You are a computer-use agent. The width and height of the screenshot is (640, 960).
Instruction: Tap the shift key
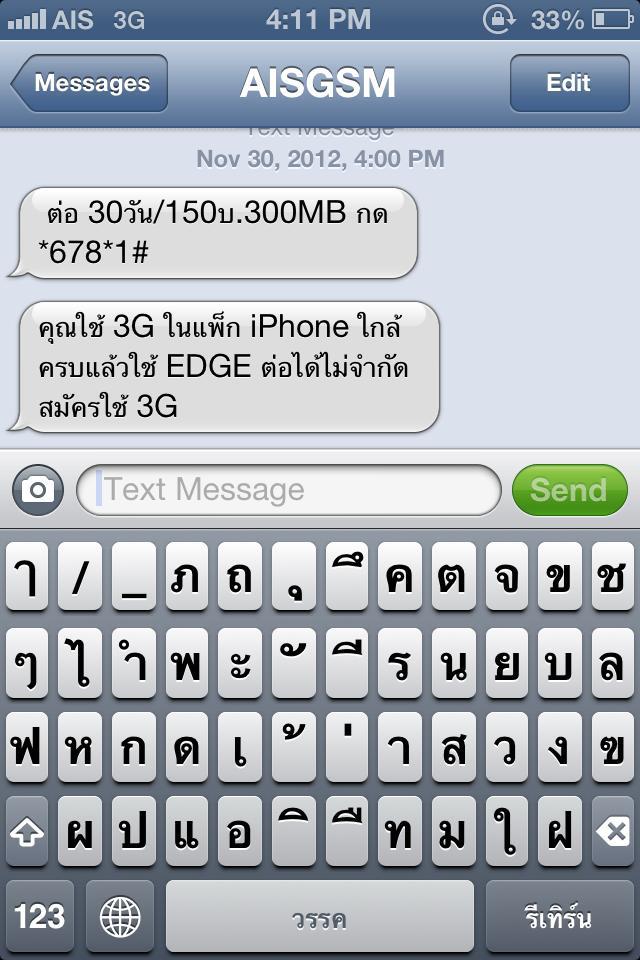pyautogui.click(x=27, y=832)
